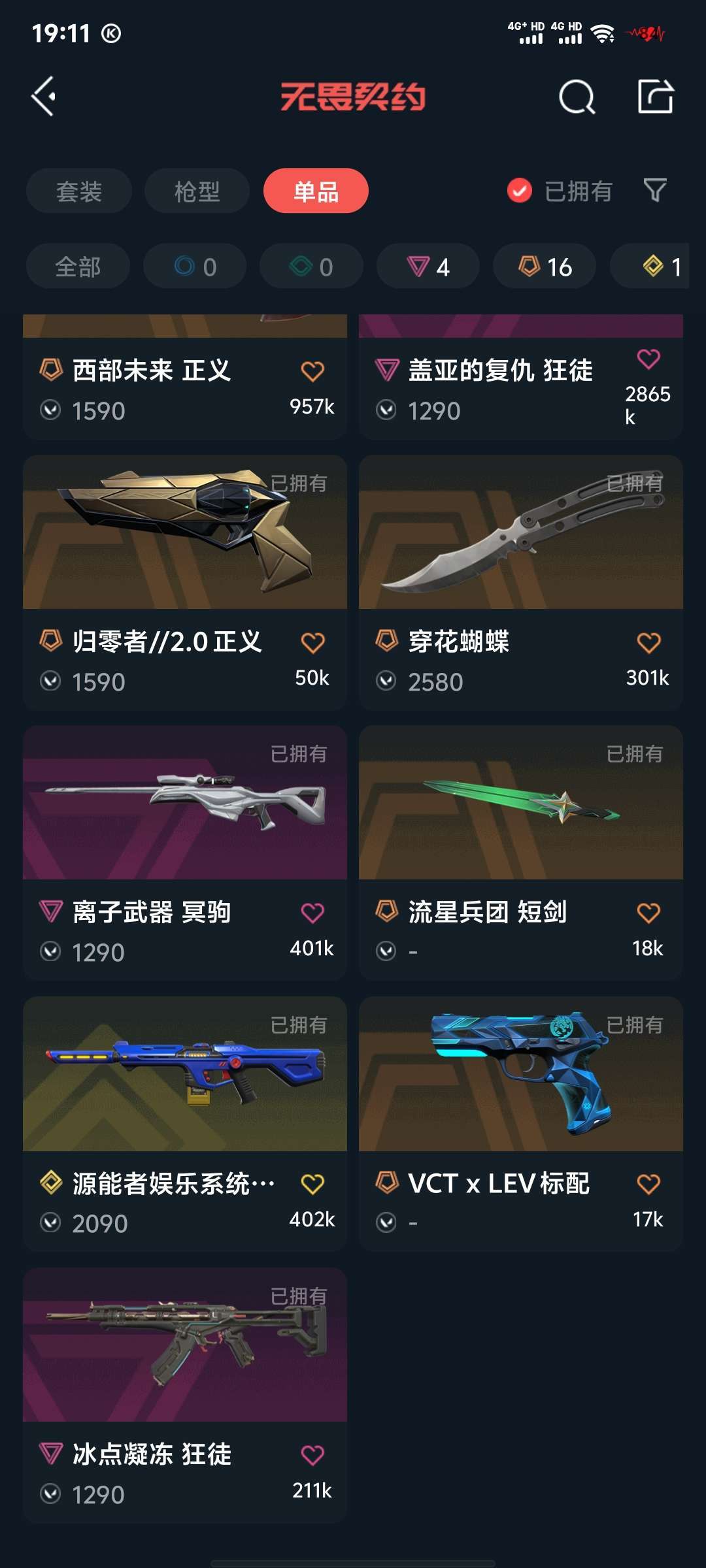Like the 西部未来 正义 skin
The width and height of the screenshot is (706, 1568).
click(x=312, y=371)
